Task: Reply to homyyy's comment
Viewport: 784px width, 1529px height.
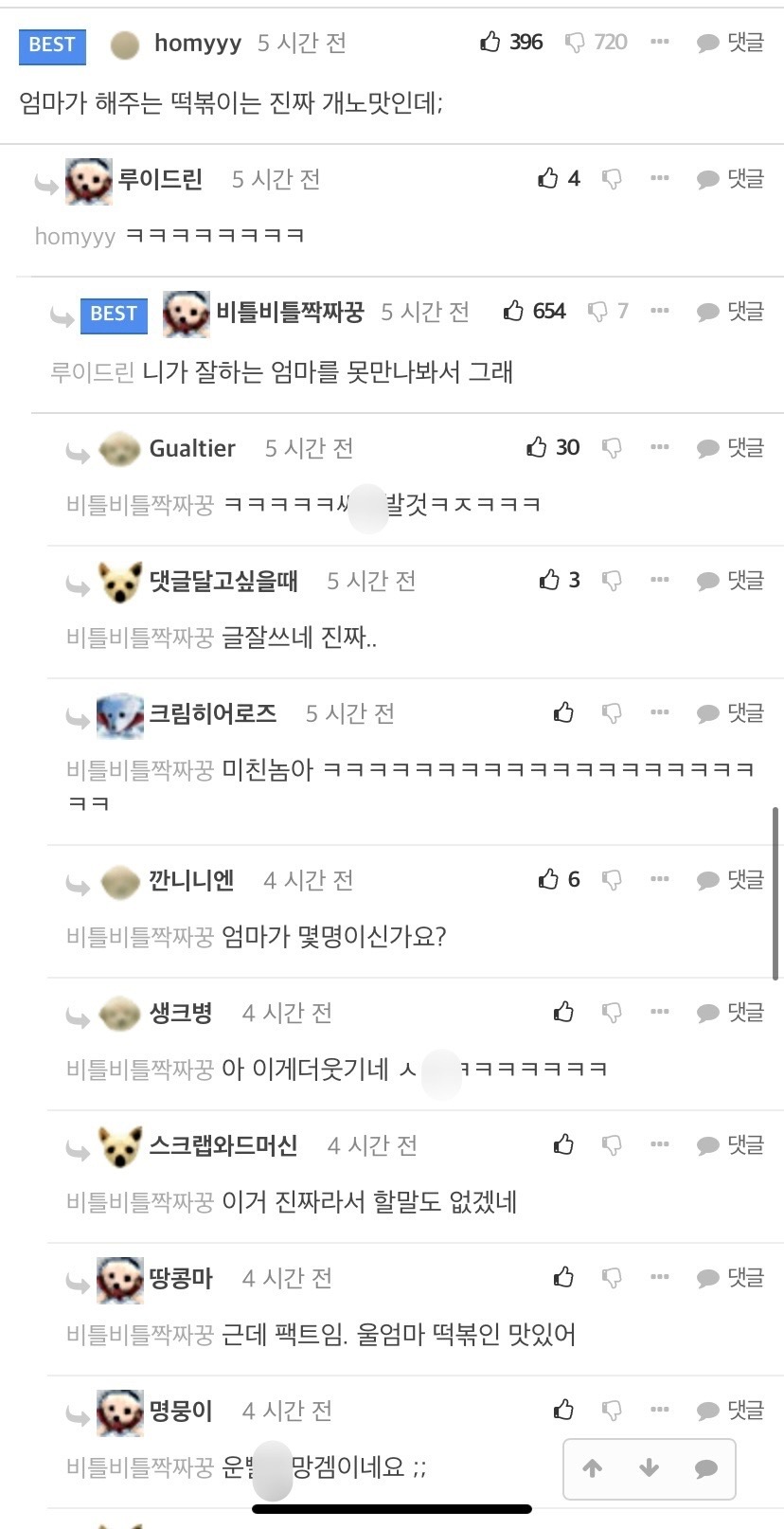Action: coord(730,43)
